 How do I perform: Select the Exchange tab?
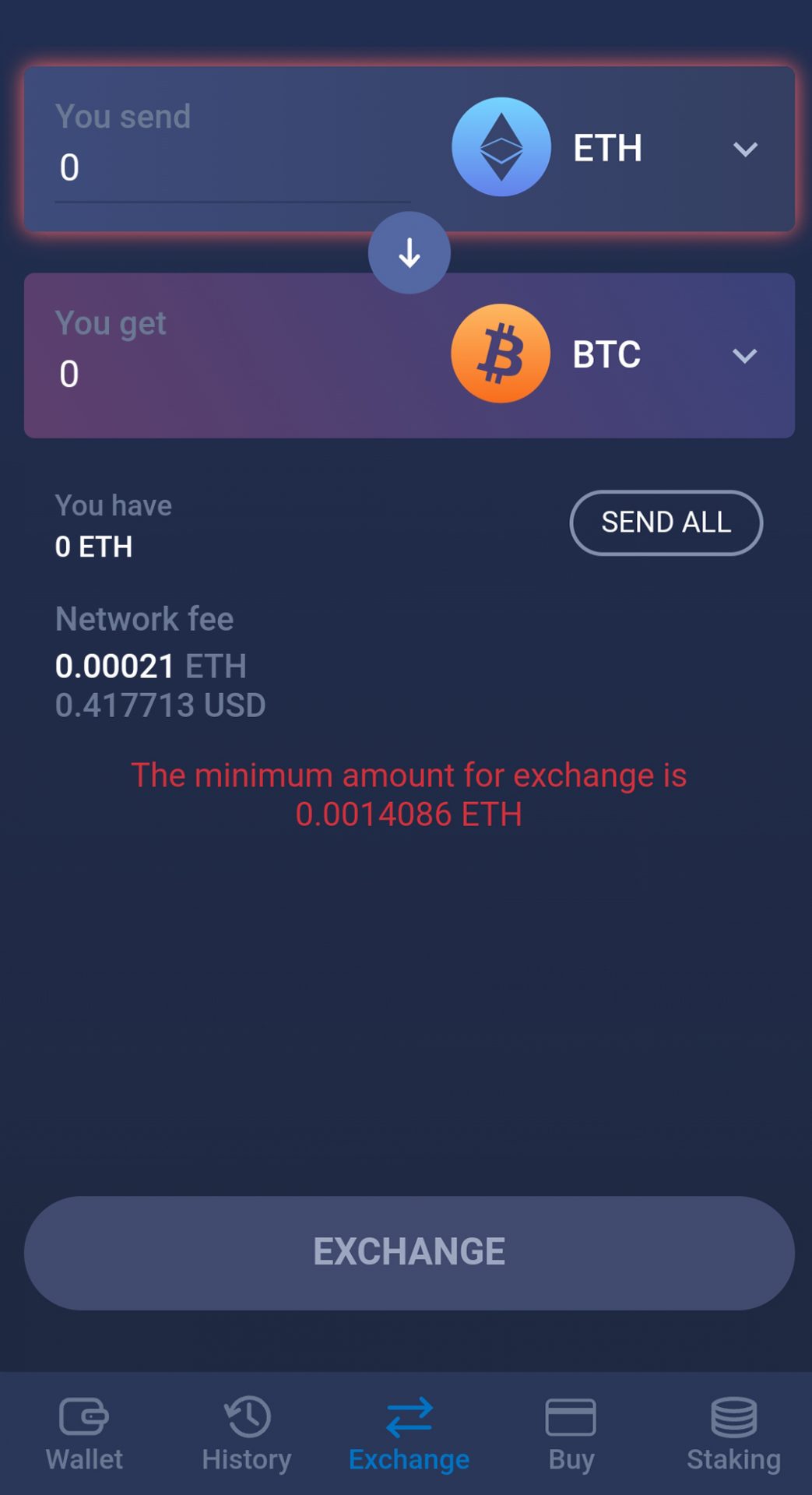[x=409, y=1434]
